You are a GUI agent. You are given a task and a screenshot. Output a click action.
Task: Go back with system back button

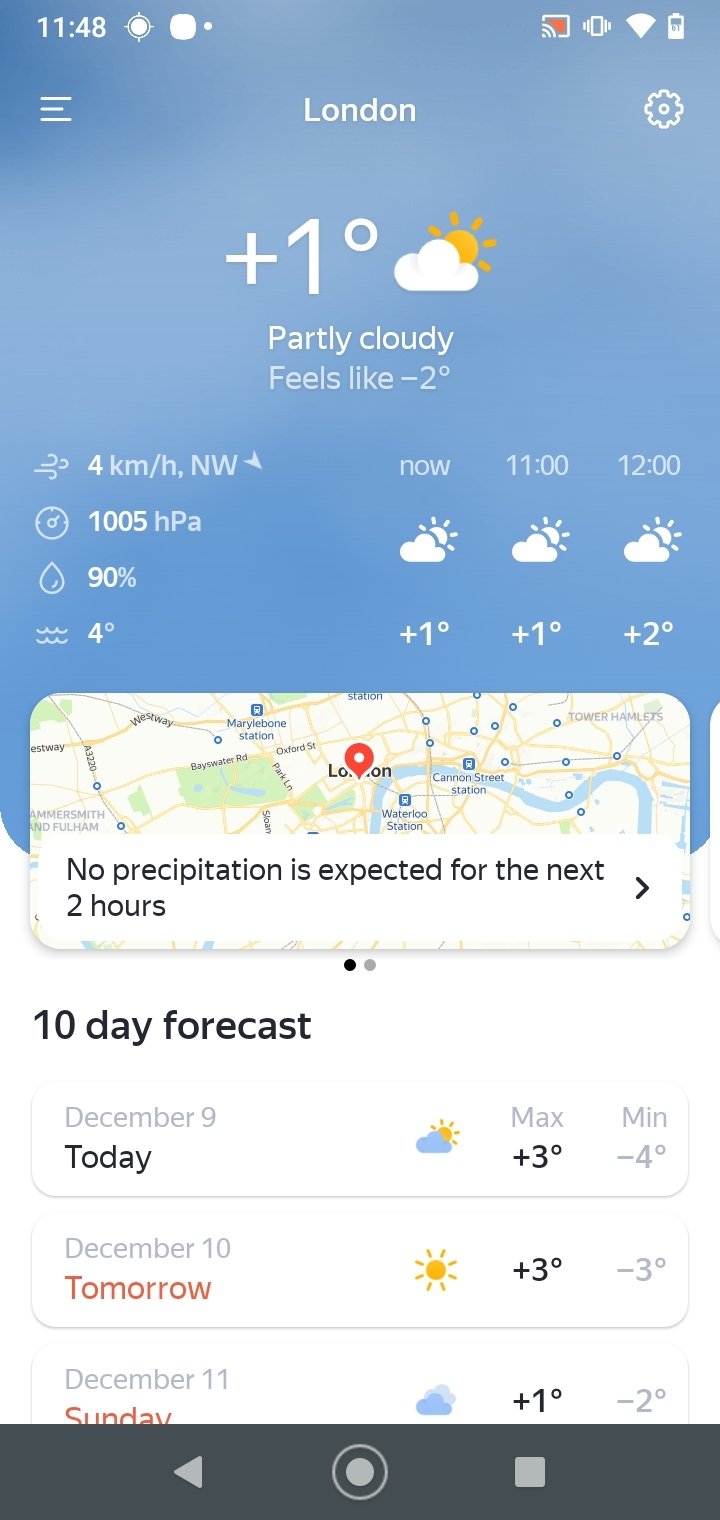point(188,1472)
